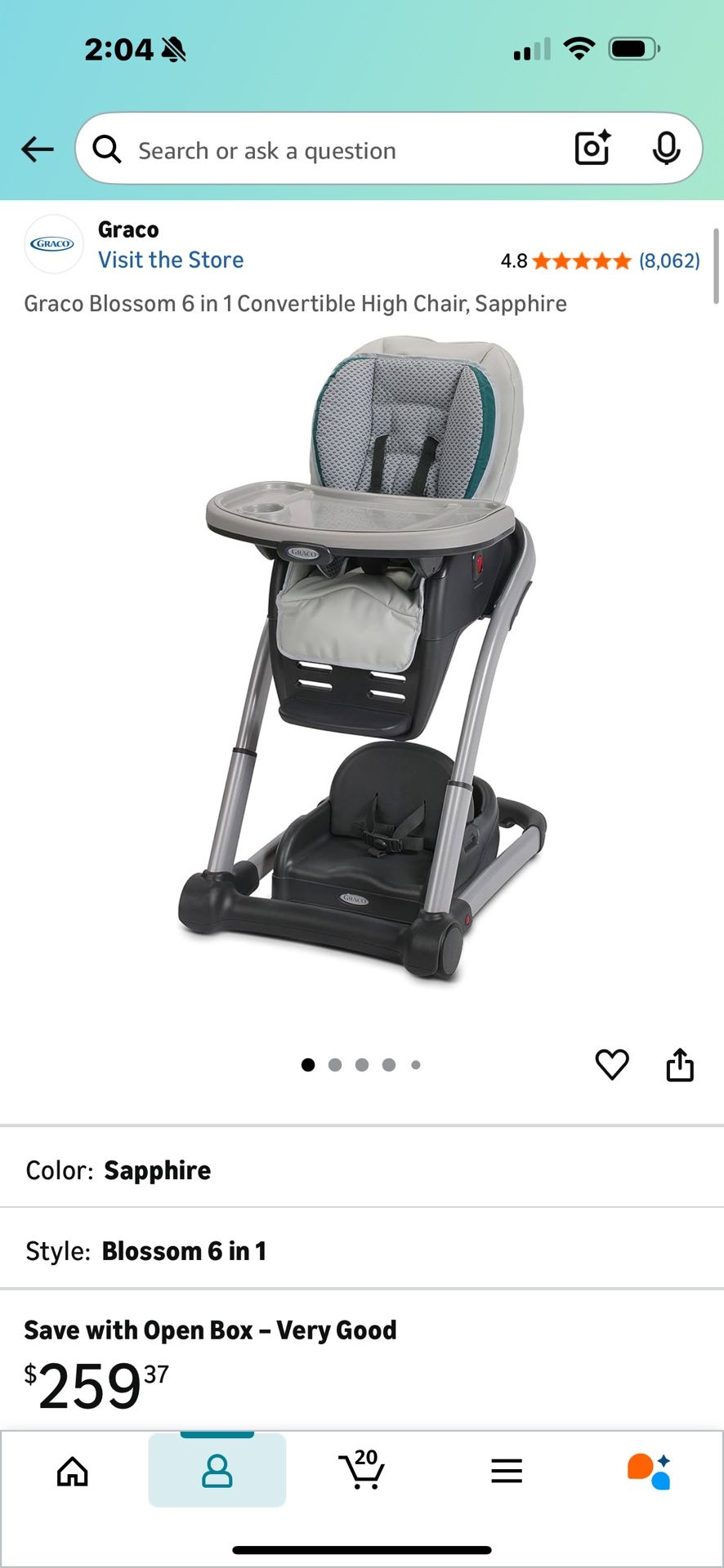Switch to the account profile tab
The width and height of the screenshot is (724, 1568).
(217, 1471)
